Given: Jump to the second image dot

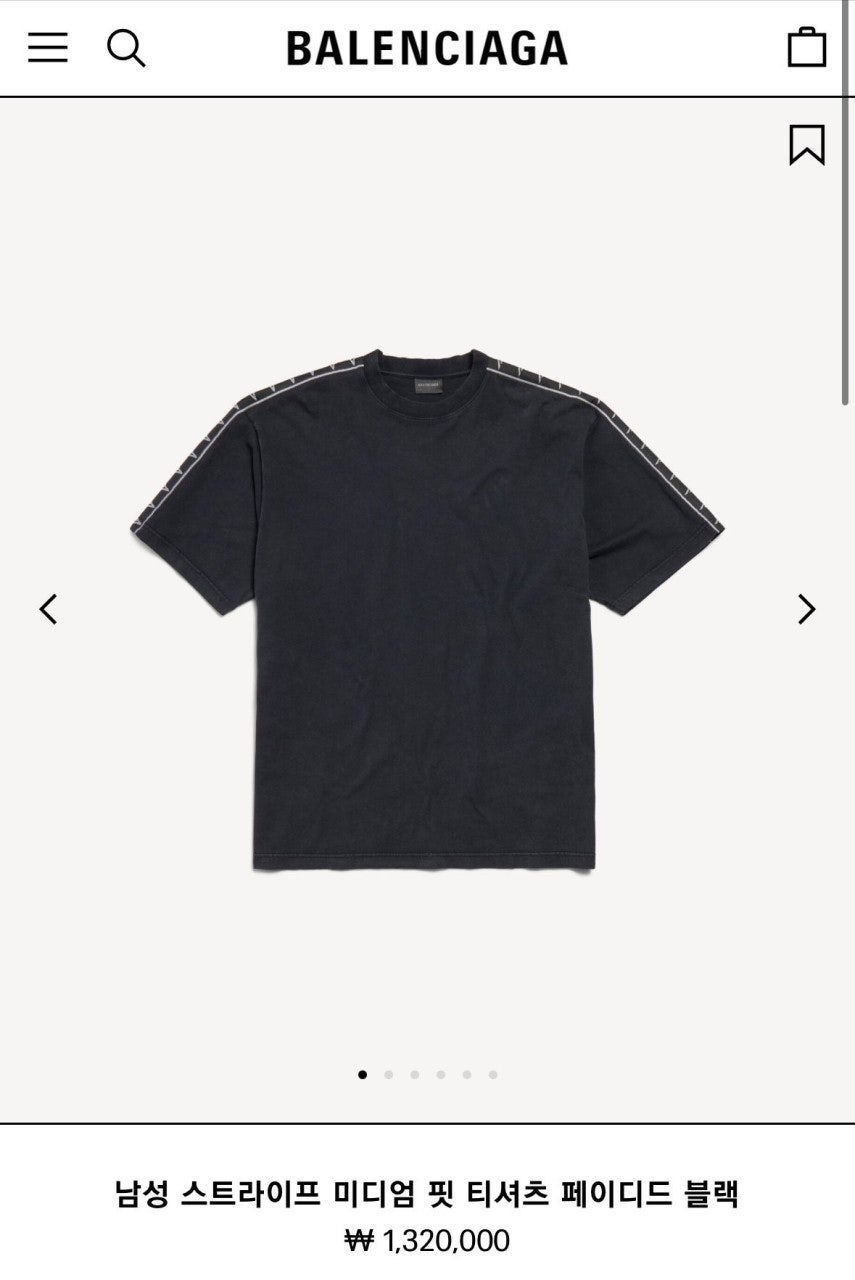Looking at the screenshot, I should [388, 1075].
